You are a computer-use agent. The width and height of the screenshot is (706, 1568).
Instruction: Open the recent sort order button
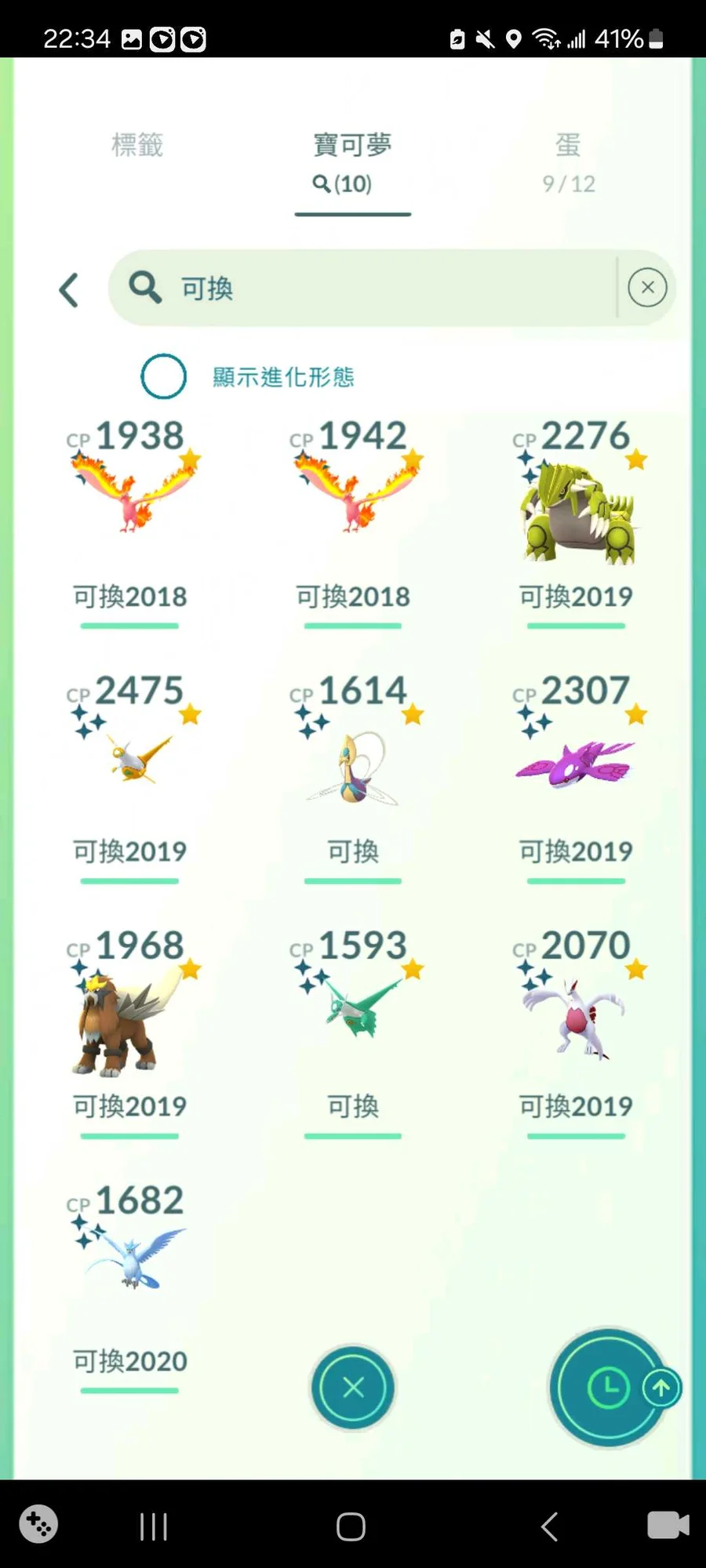tap(608, 1388)
